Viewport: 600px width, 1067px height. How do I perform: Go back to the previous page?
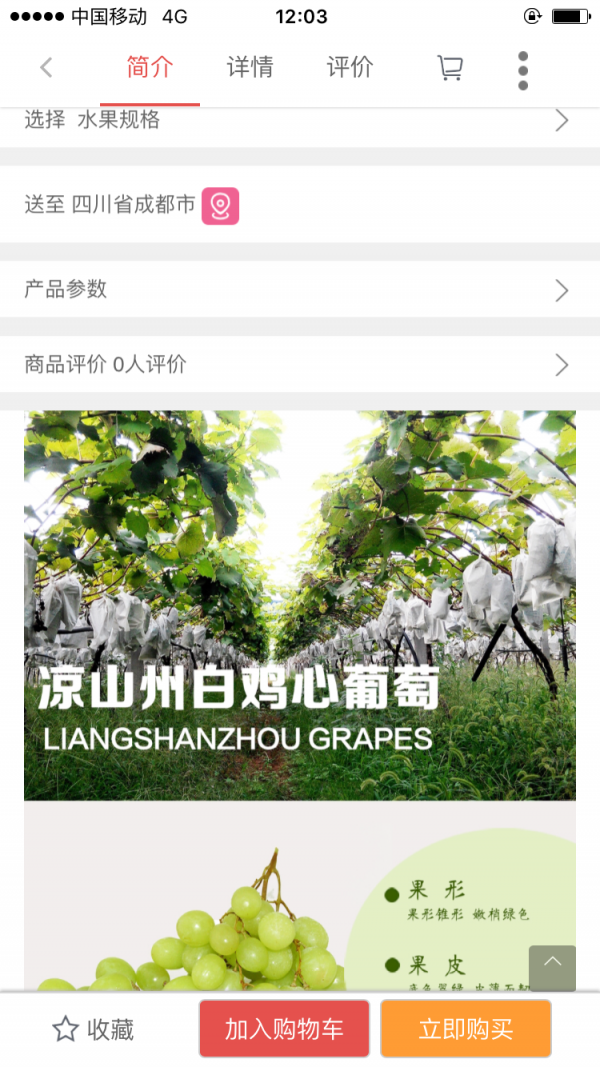pyautogui.click(x=46, y=68)
